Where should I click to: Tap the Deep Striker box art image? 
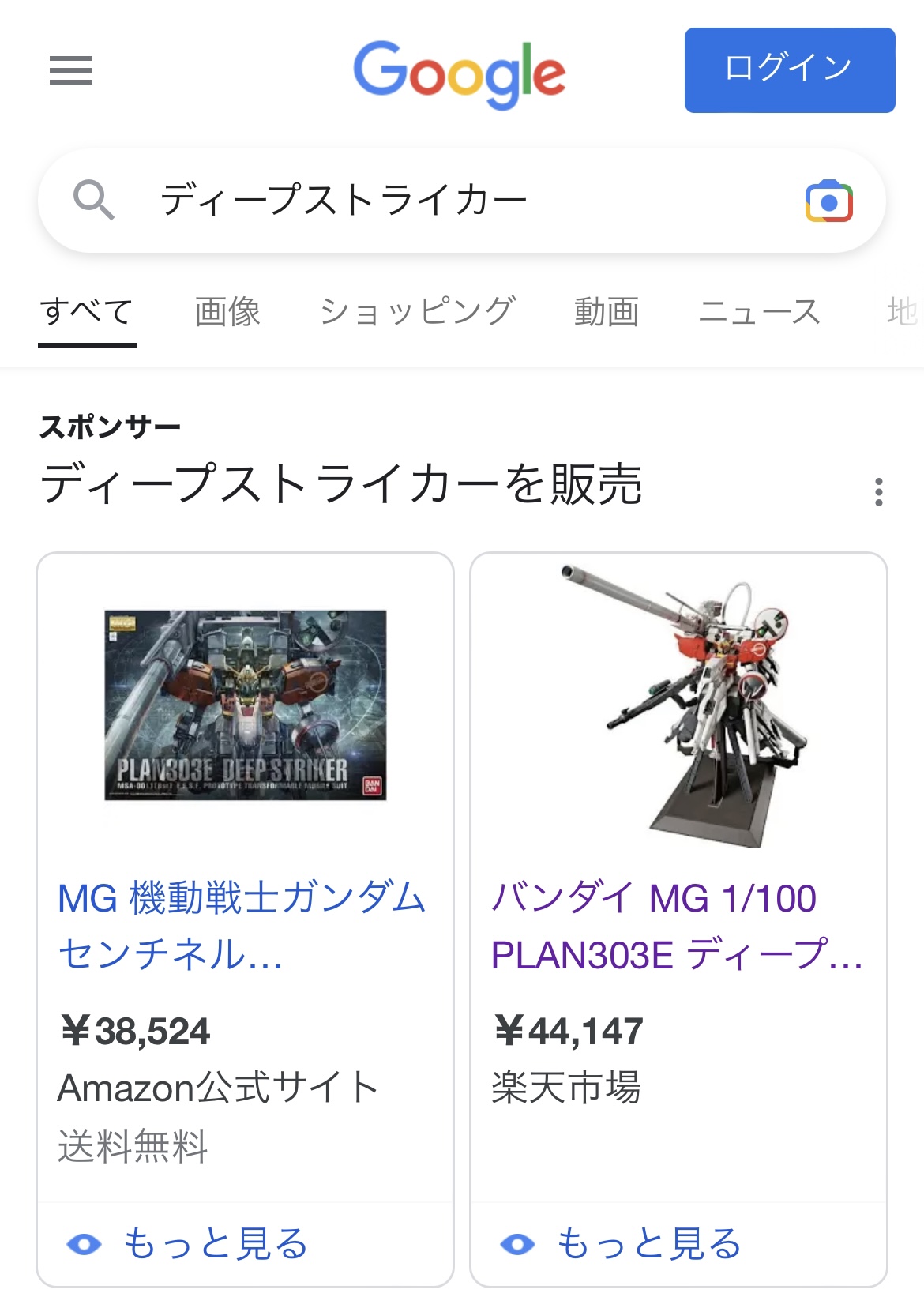point(246,705)
